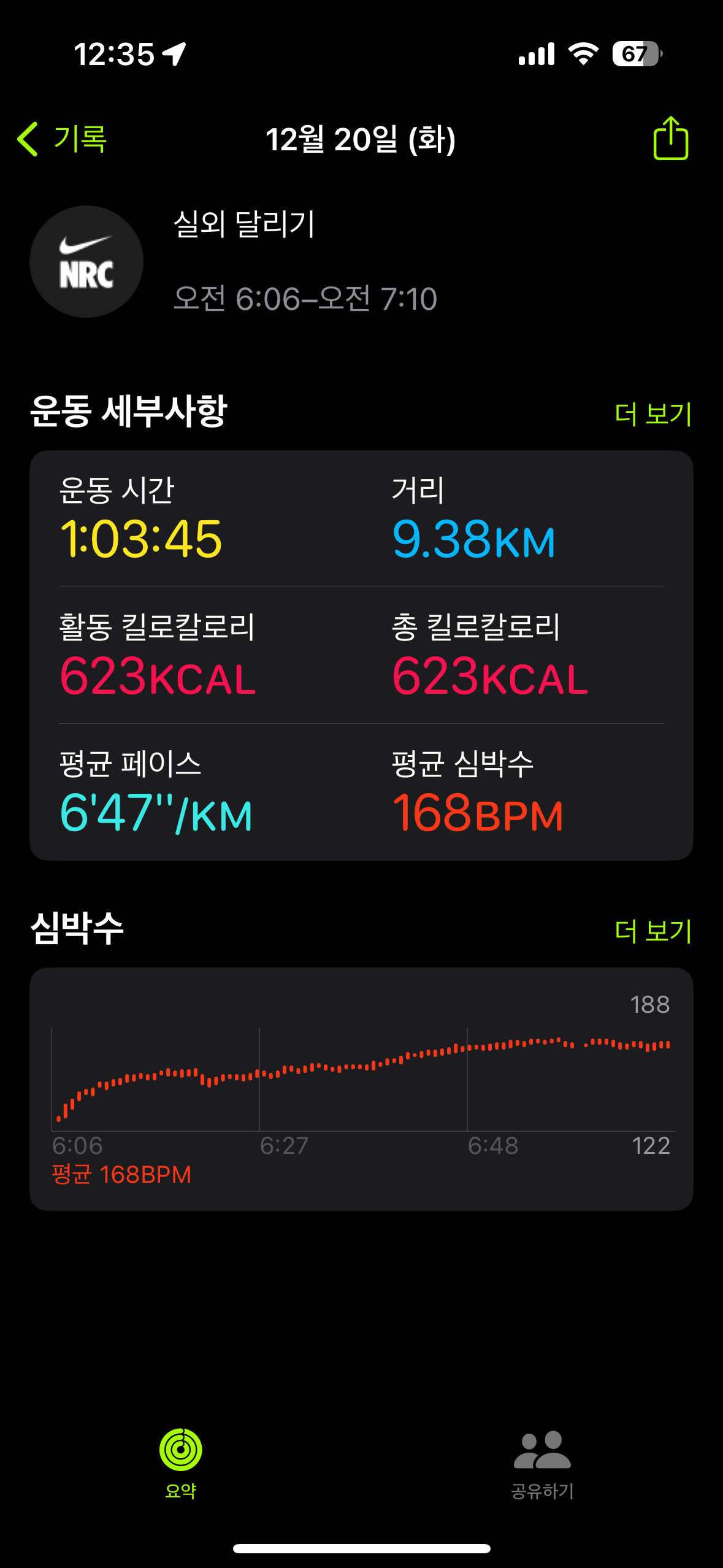The image size is (723, 1568).
Task: Share this workout via the share icon
Action: coord(670,139)
